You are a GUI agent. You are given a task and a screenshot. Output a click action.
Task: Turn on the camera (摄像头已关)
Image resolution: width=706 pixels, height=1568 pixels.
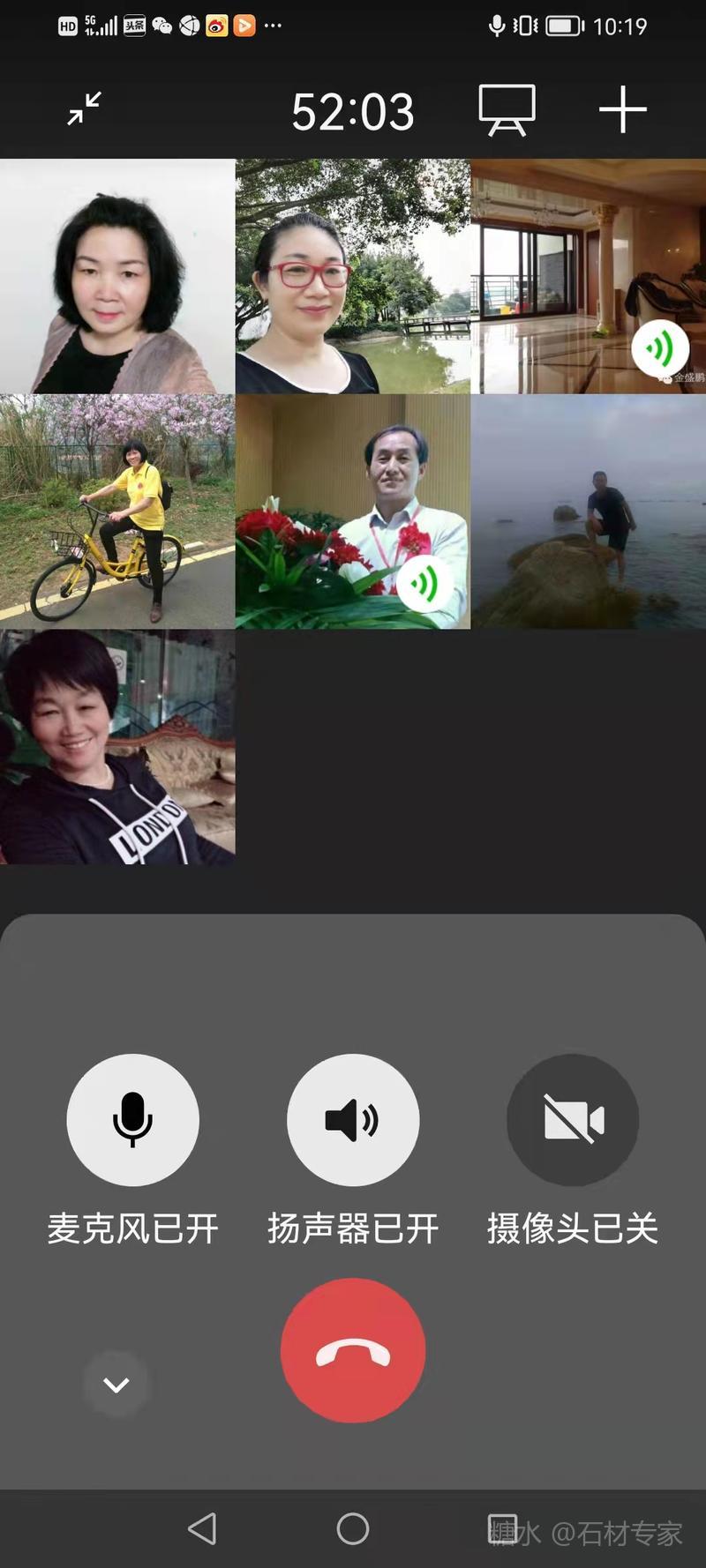point(573,1119)
